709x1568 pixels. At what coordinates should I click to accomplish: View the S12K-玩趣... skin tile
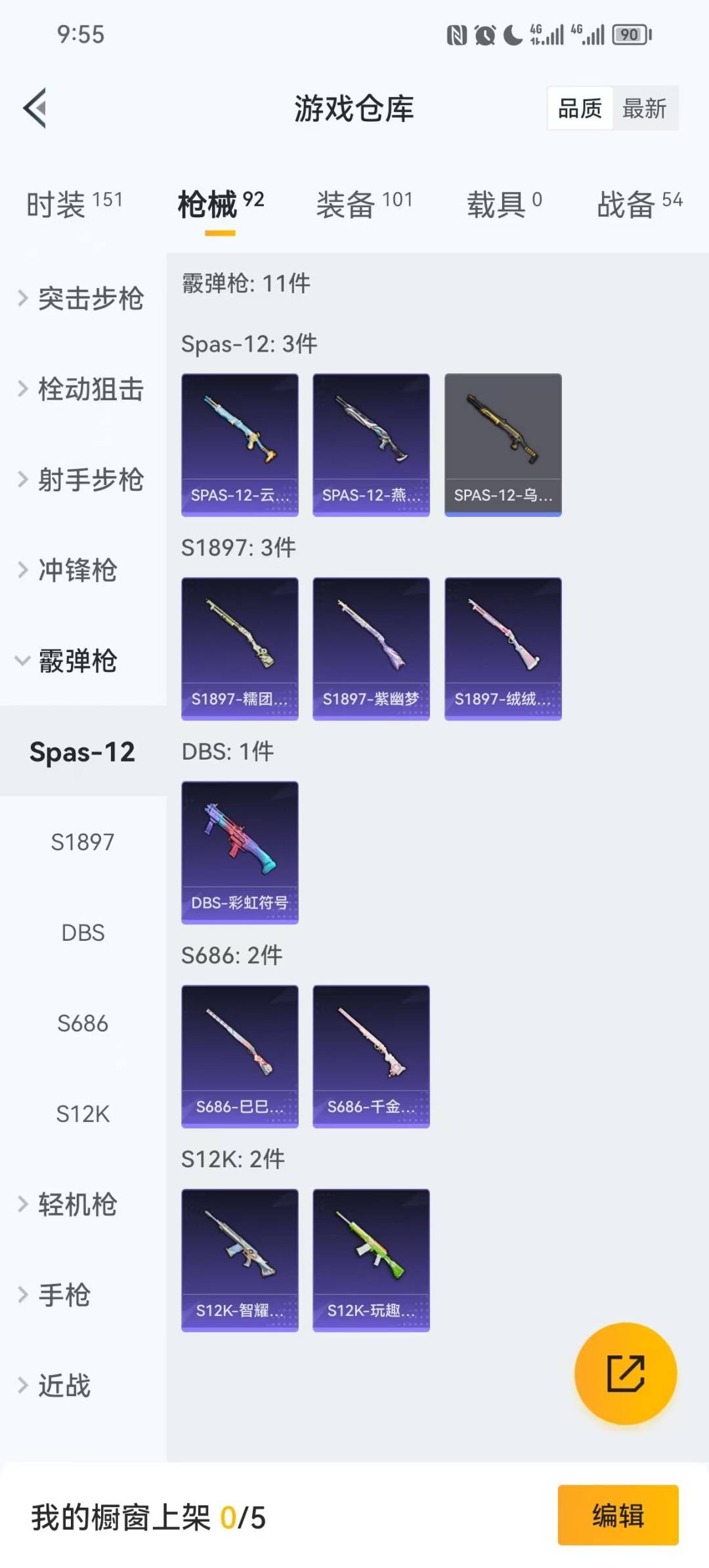(371, 1260)
